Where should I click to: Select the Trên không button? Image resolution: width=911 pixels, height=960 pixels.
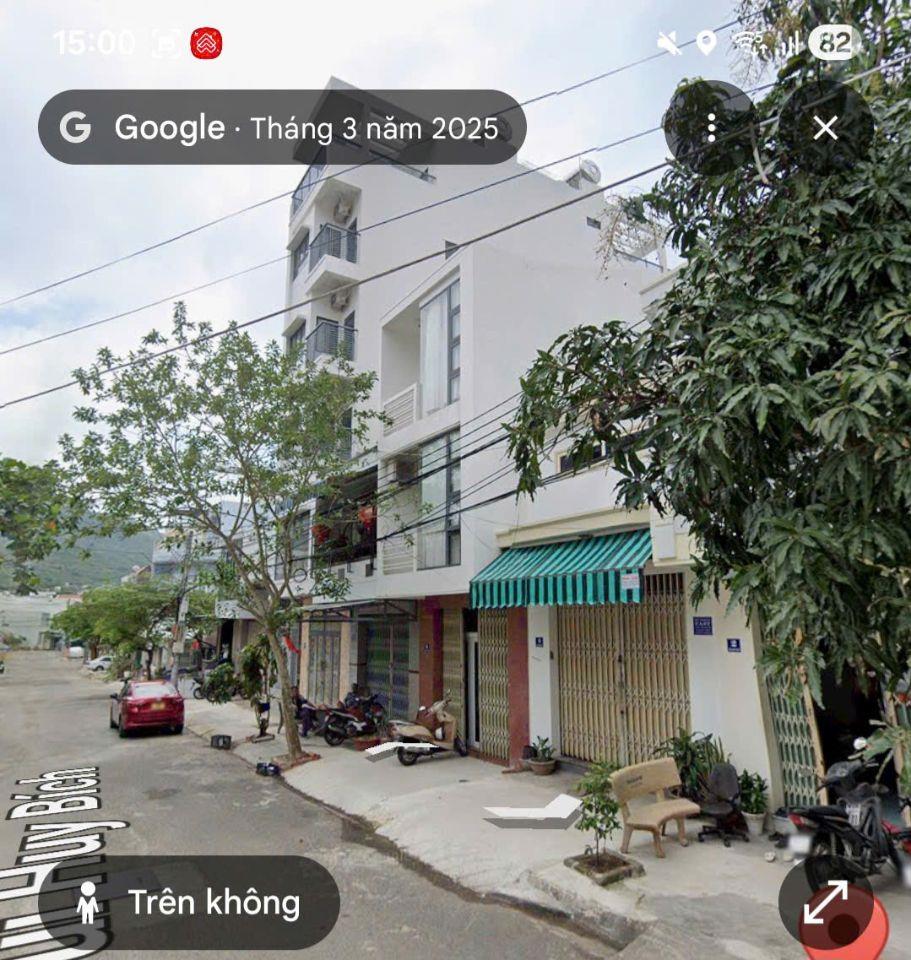coord(213,903)
